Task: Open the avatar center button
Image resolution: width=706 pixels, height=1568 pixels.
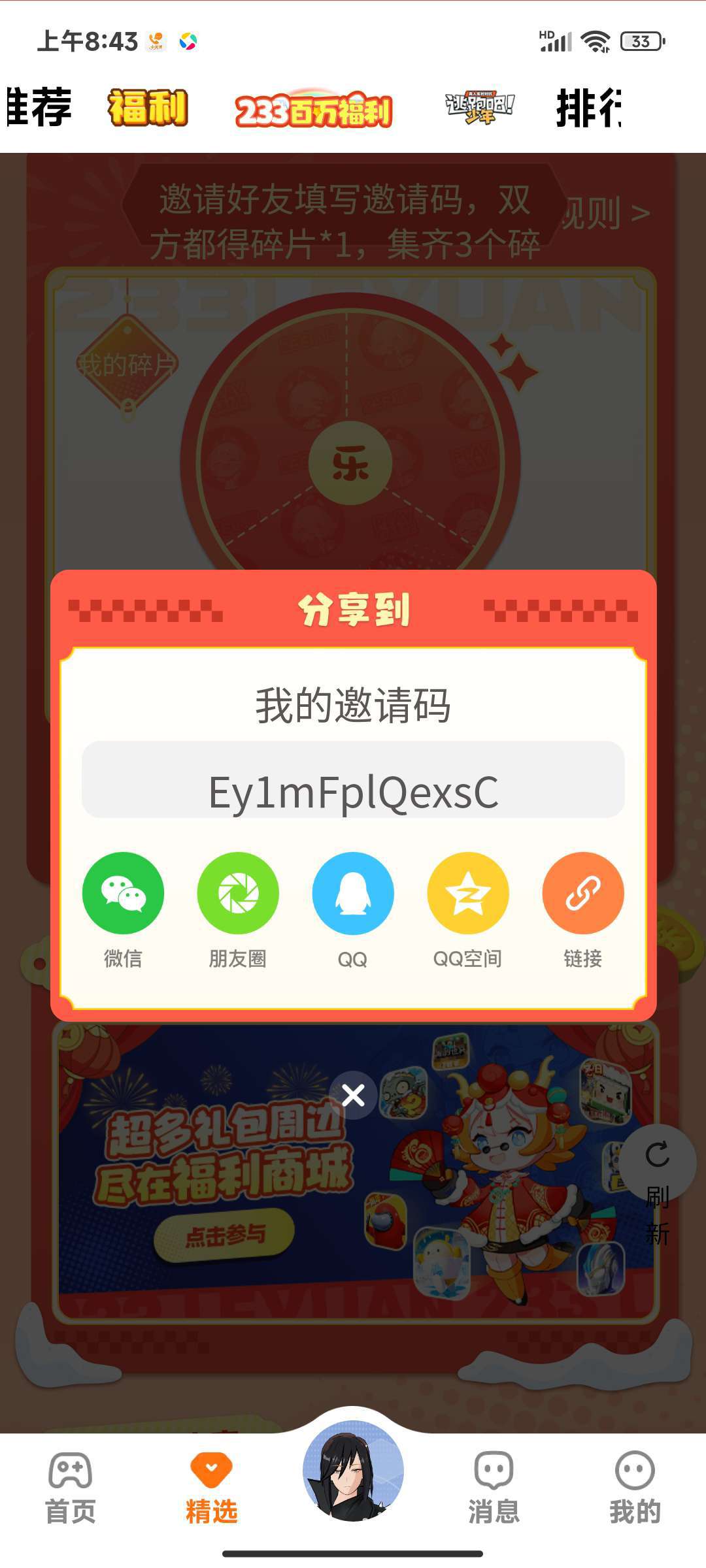Action: pos(353,1470)
